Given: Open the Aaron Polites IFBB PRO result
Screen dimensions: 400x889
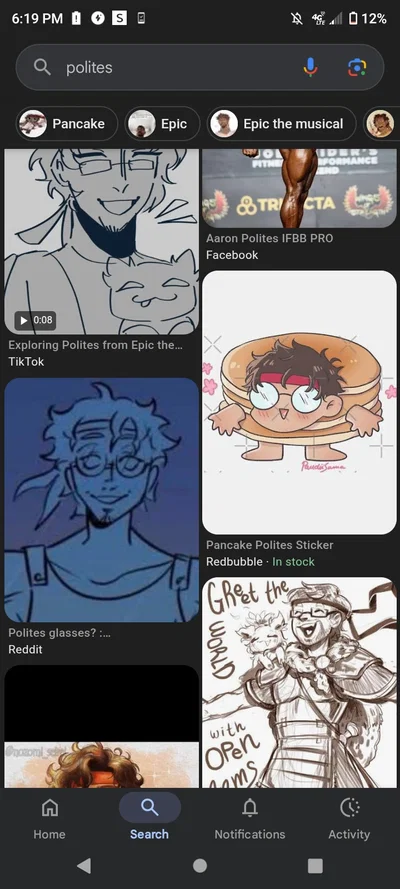Looking at the screenshot, I should pyautogui.click(x=299, y=188).
